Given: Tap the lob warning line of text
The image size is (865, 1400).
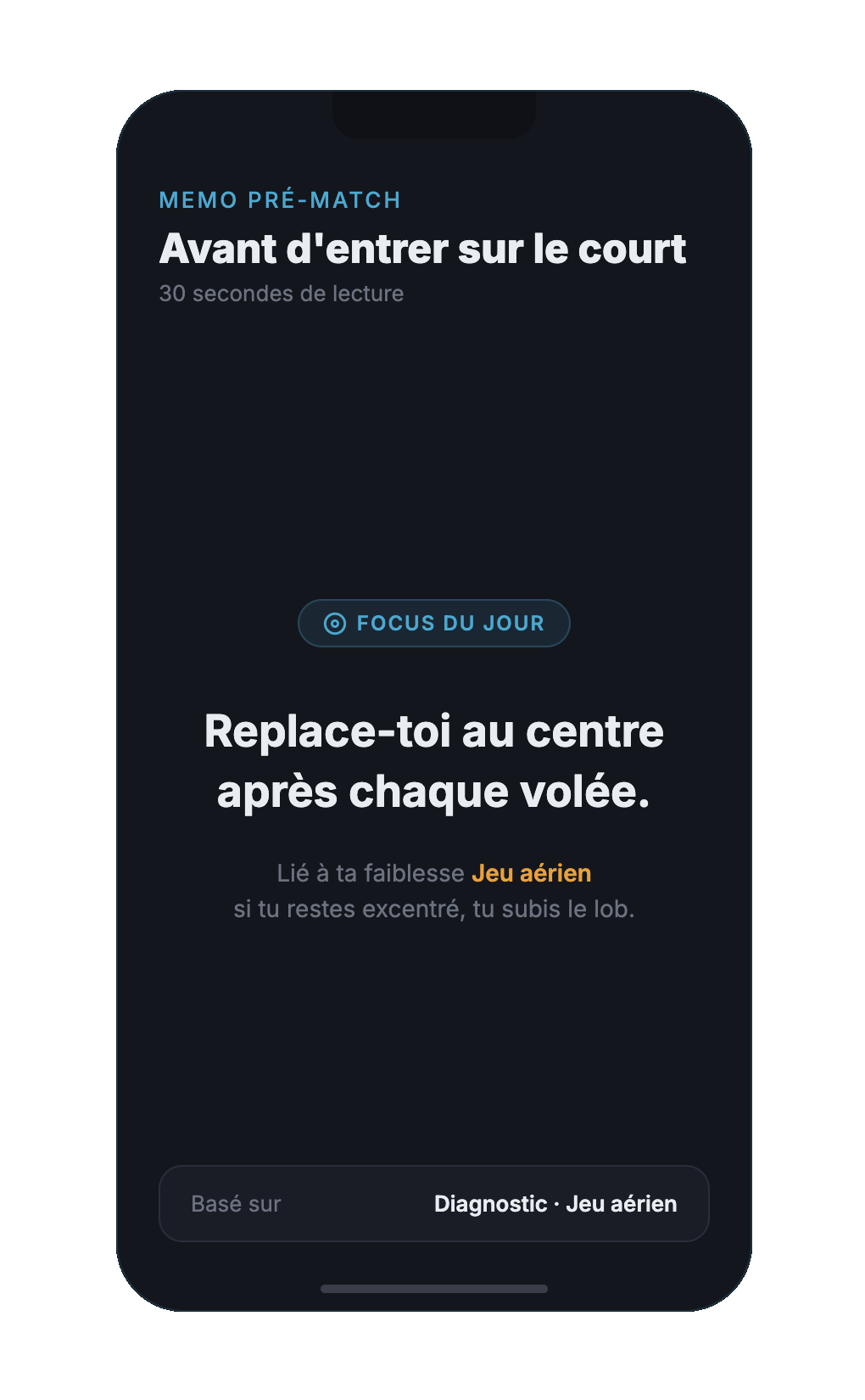Looking at the screenshot, I should [433, 910].
